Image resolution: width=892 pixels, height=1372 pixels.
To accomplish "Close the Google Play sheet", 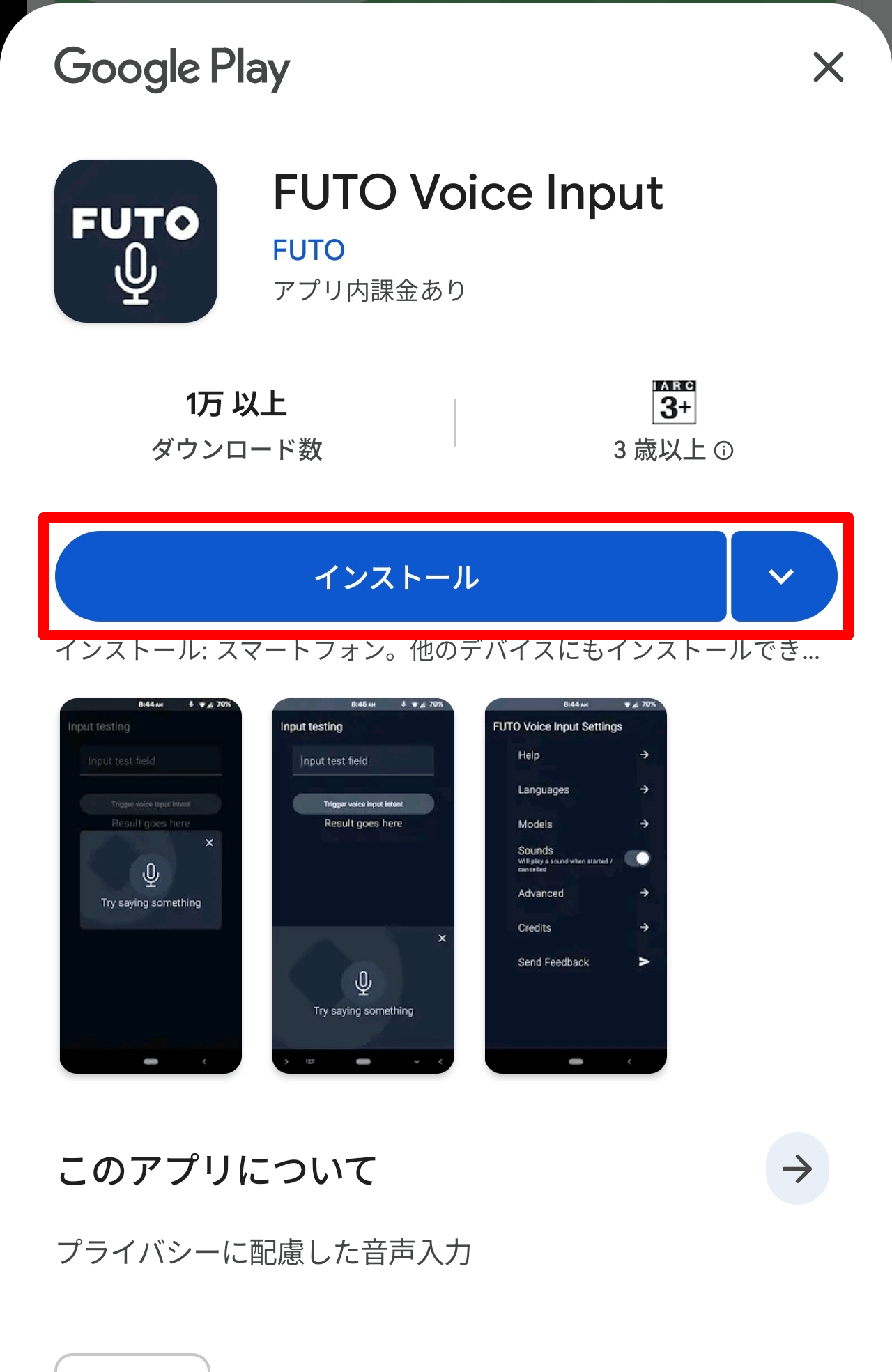I will [x=828, y=67].
